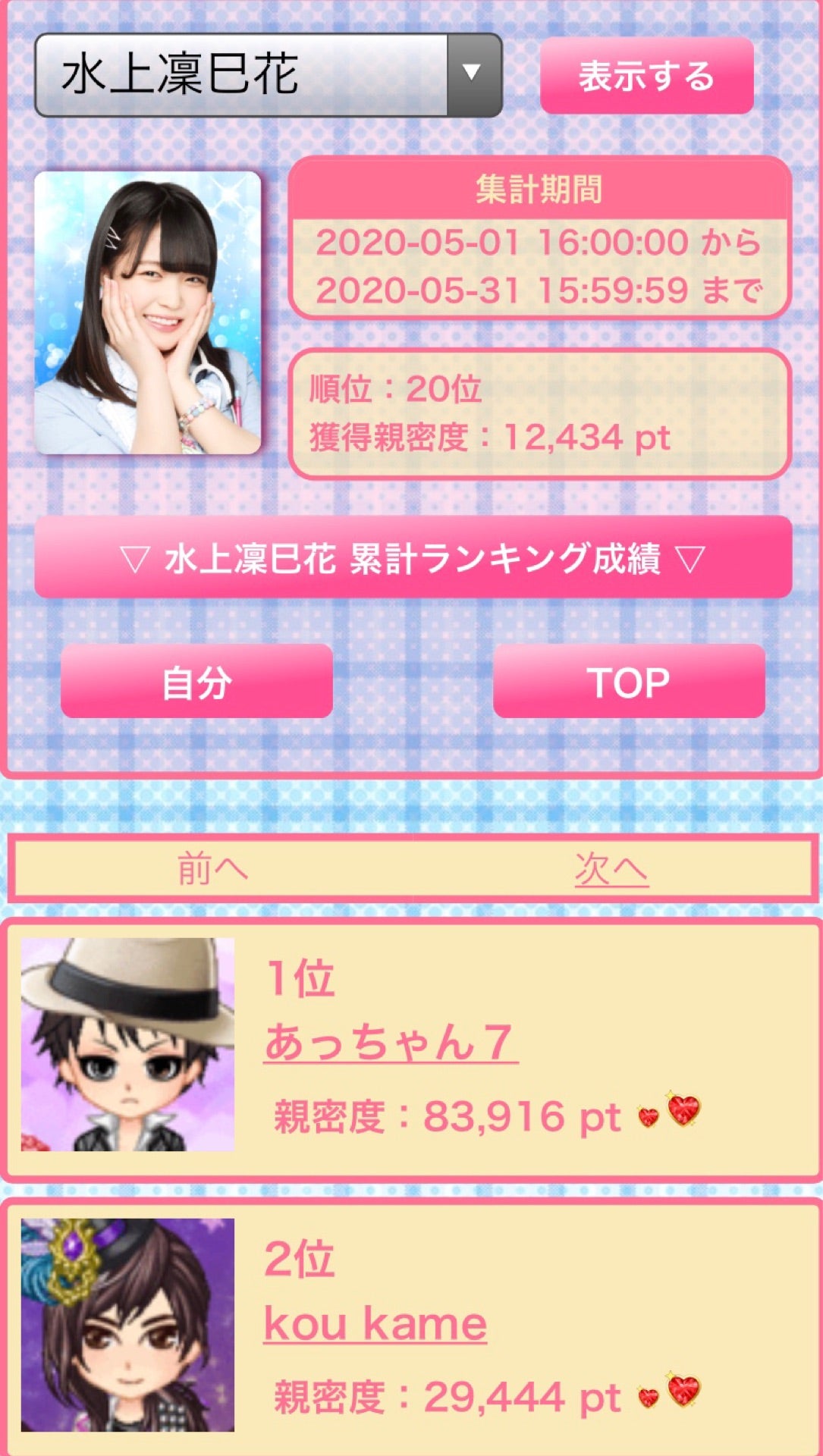Viewport: 823px width, 1456px height.
Task: Jump to my own rank with 自分
Action: pos(196,682)
